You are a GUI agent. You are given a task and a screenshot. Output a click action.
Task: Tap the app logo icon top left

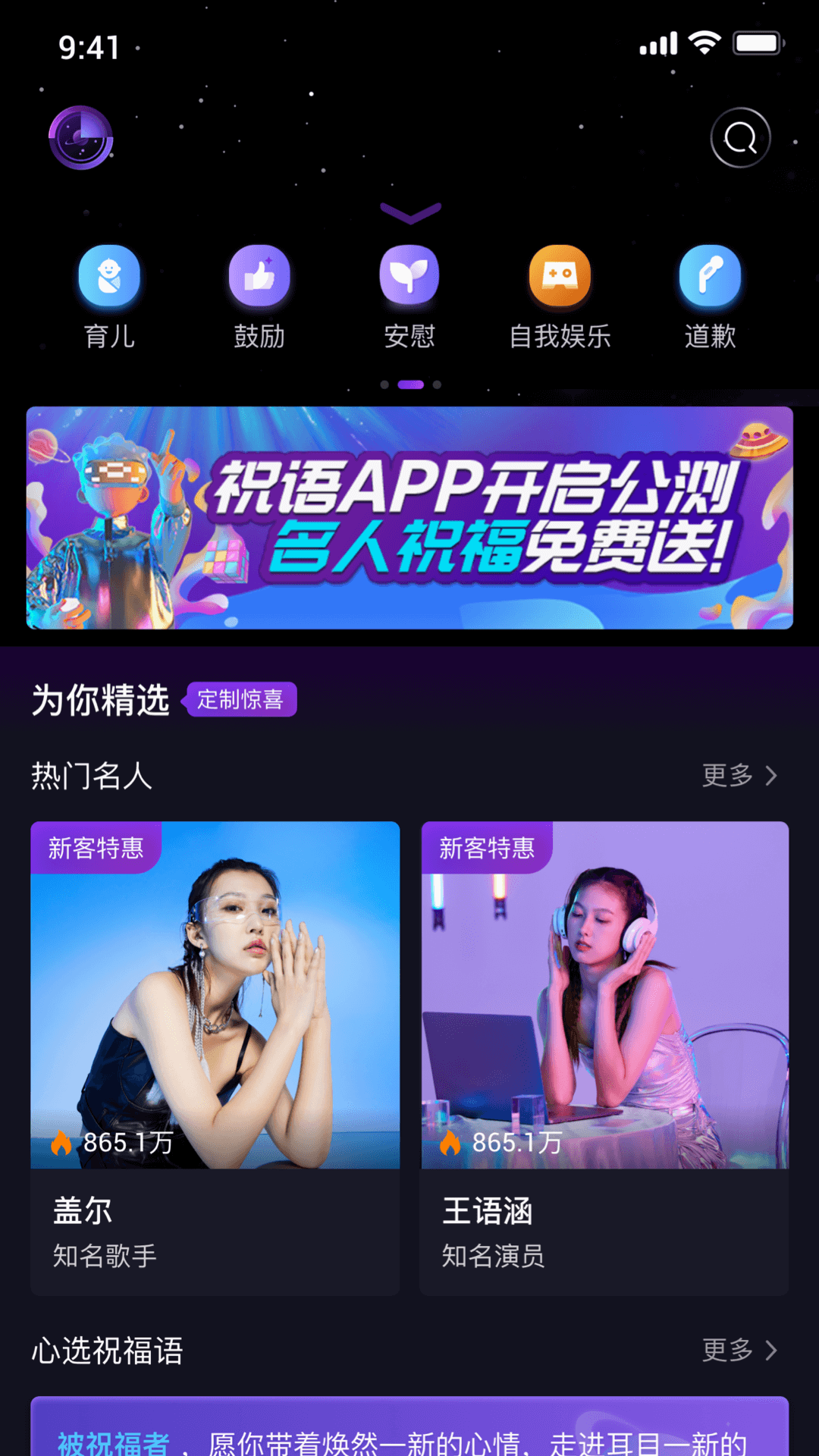[x=81, y=139]
